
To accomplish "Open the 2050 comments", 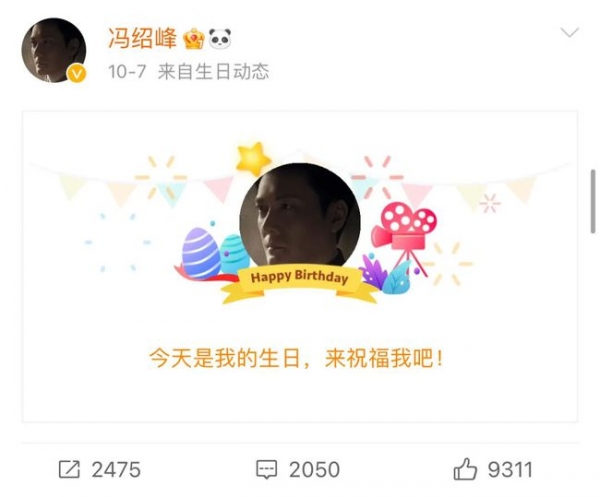I will tap(298, 468).
